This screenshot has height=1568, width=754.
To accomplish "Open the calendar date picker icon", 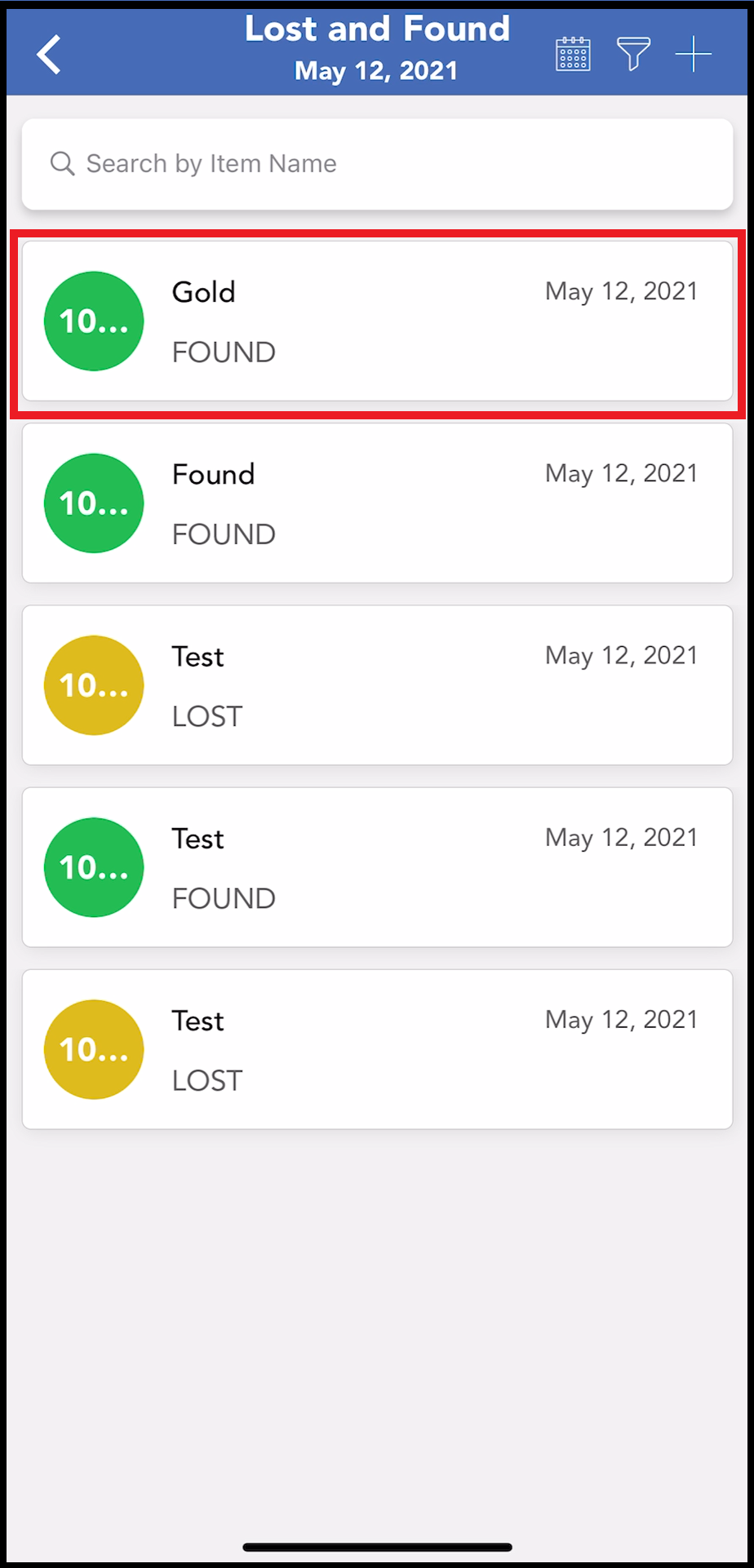I will coord(574,53).
